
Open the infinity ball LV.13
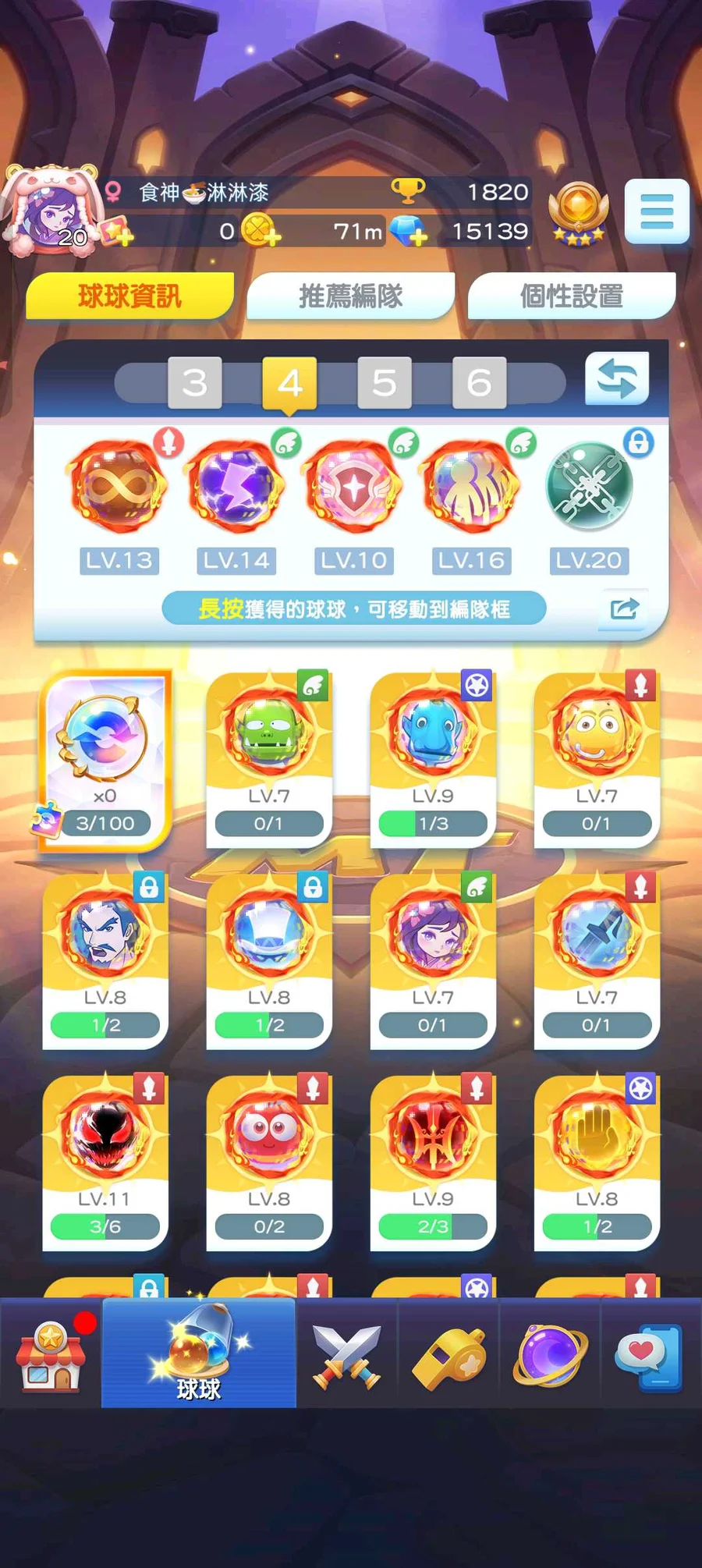[119, 488]
